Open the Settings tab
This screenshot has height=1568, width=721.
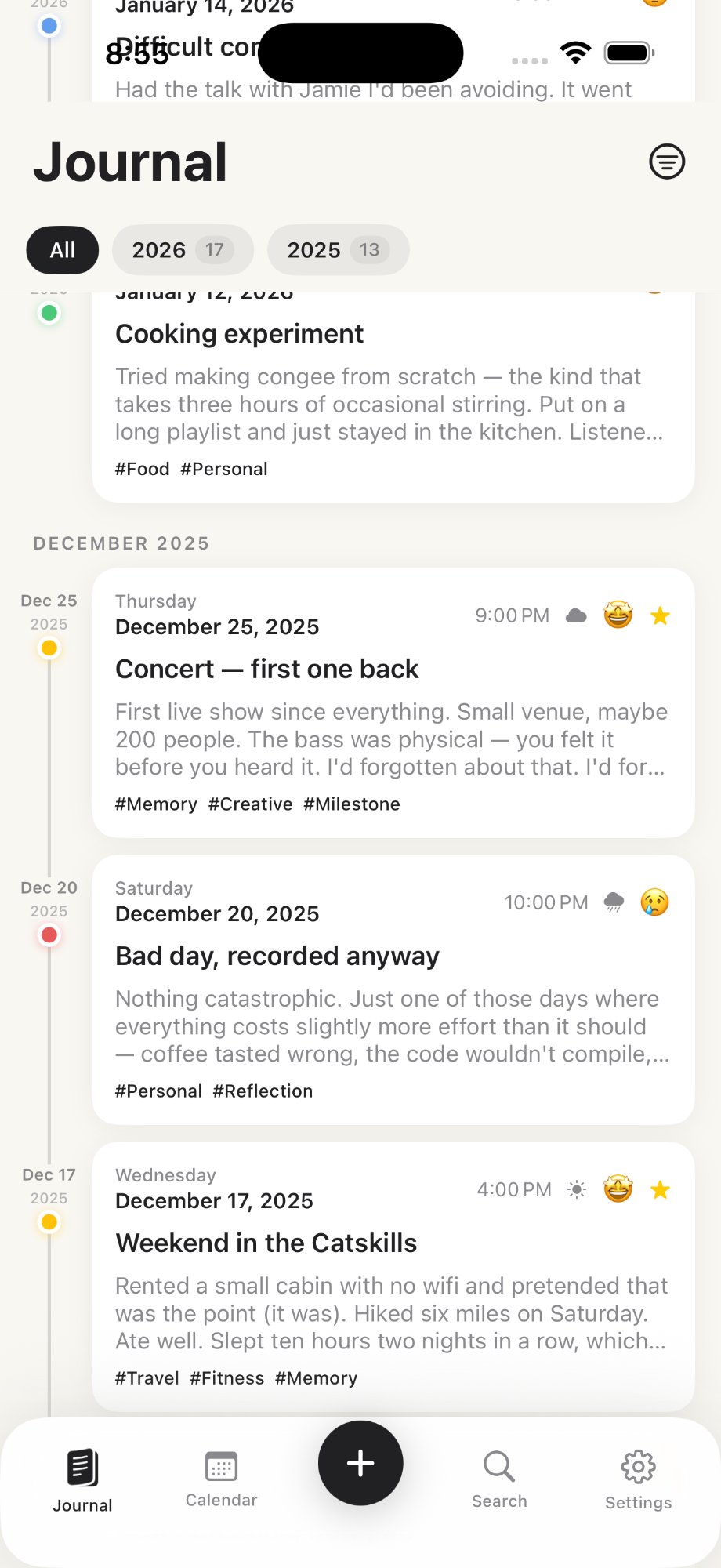point(638,1478)
